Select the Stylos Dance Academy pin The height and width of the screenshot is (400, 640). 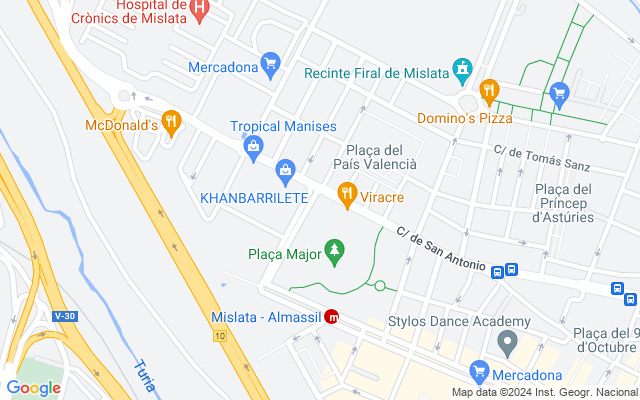pos(507,344)
